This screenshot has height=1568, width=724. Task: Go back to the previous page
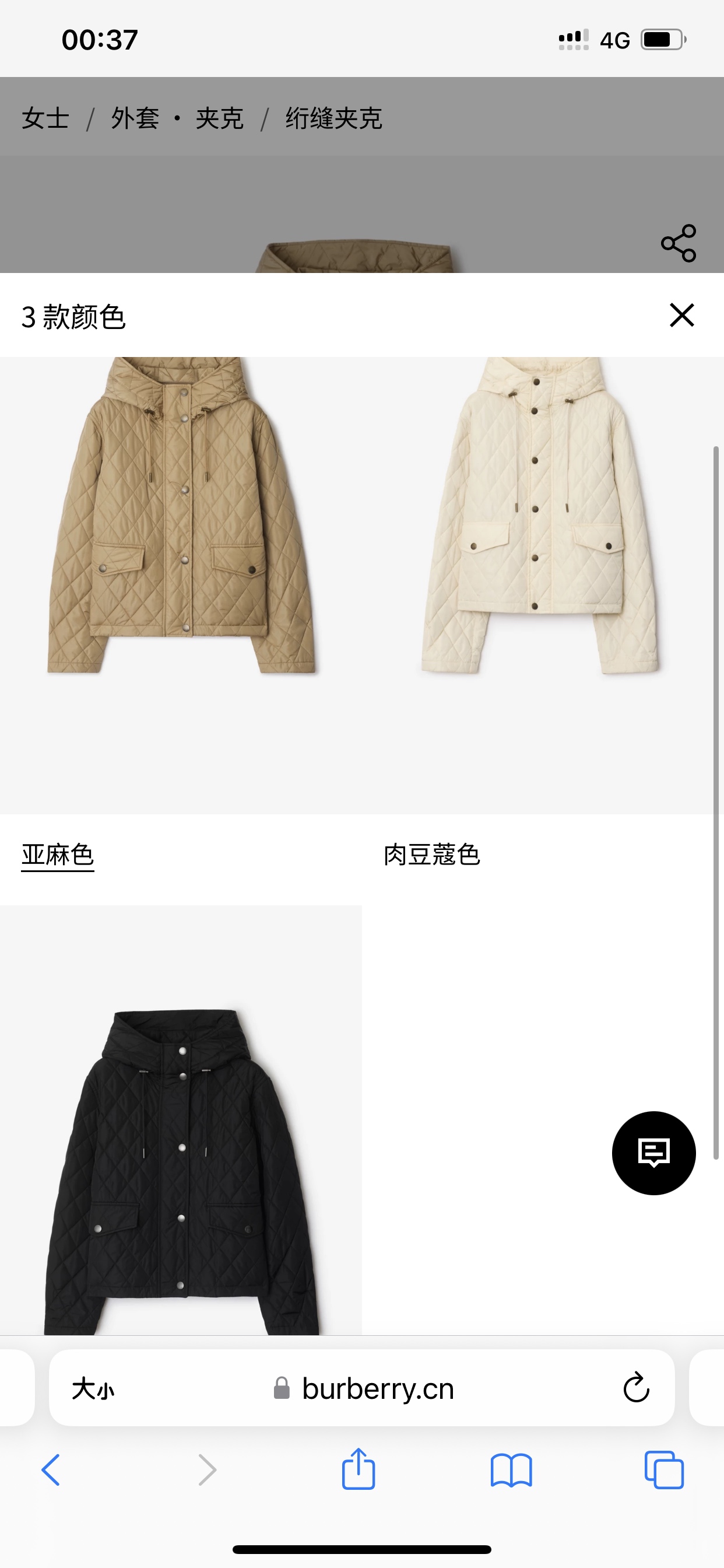click(51, 1470)
